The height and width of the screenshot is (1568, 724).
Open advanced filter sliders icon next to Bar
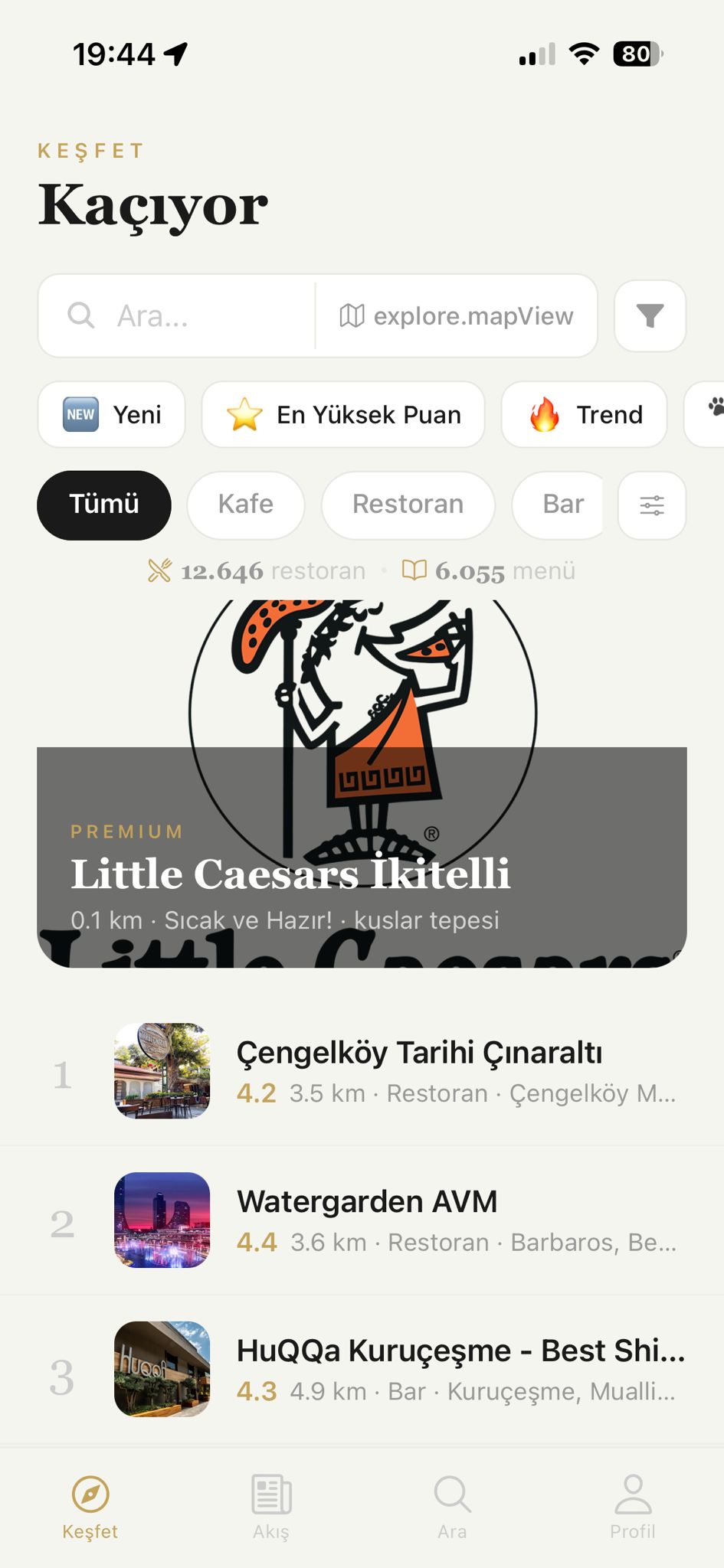click(651, 505)
